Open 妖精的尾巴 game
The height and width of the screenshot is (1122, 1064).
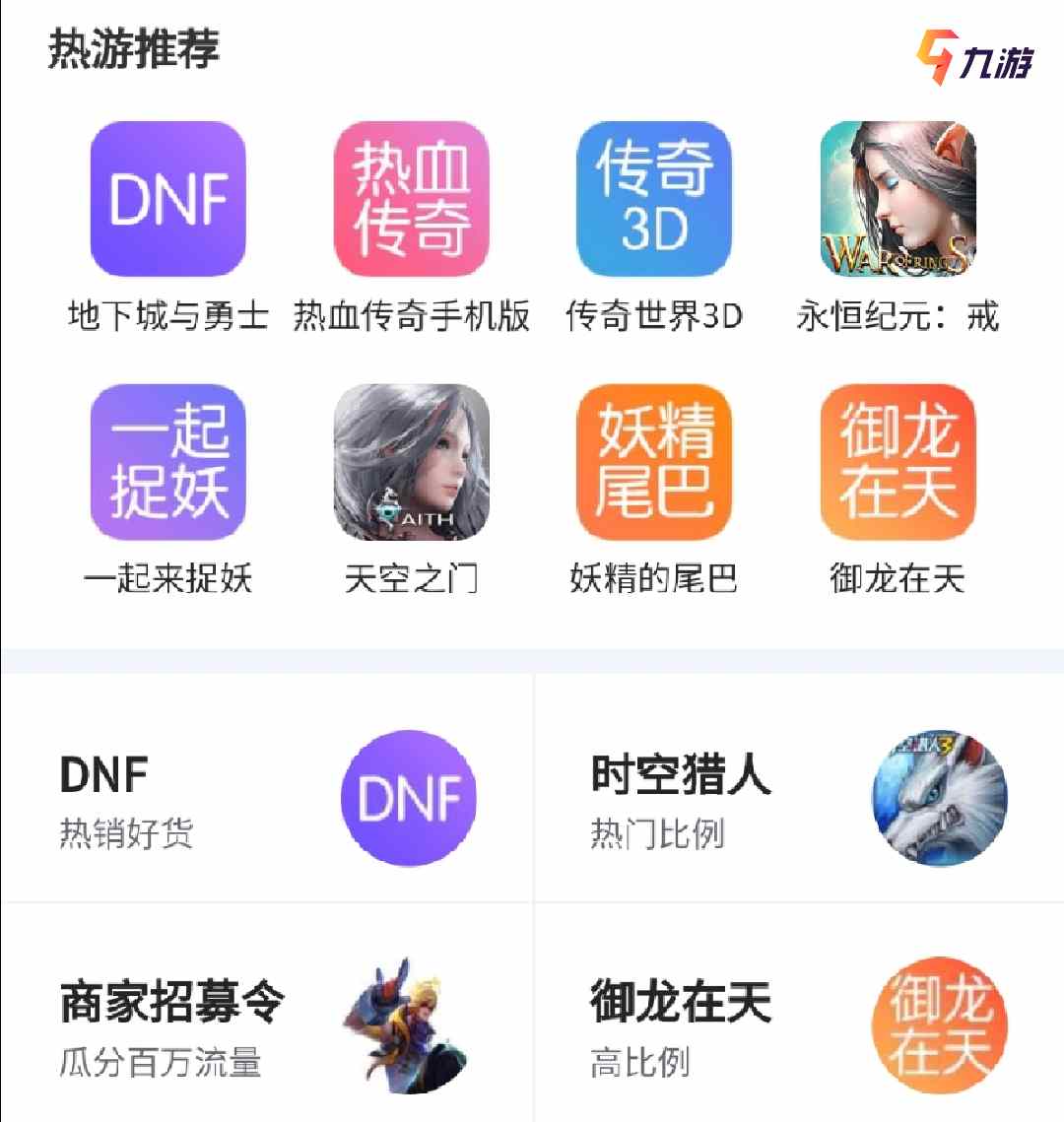(x=654, y=462)
